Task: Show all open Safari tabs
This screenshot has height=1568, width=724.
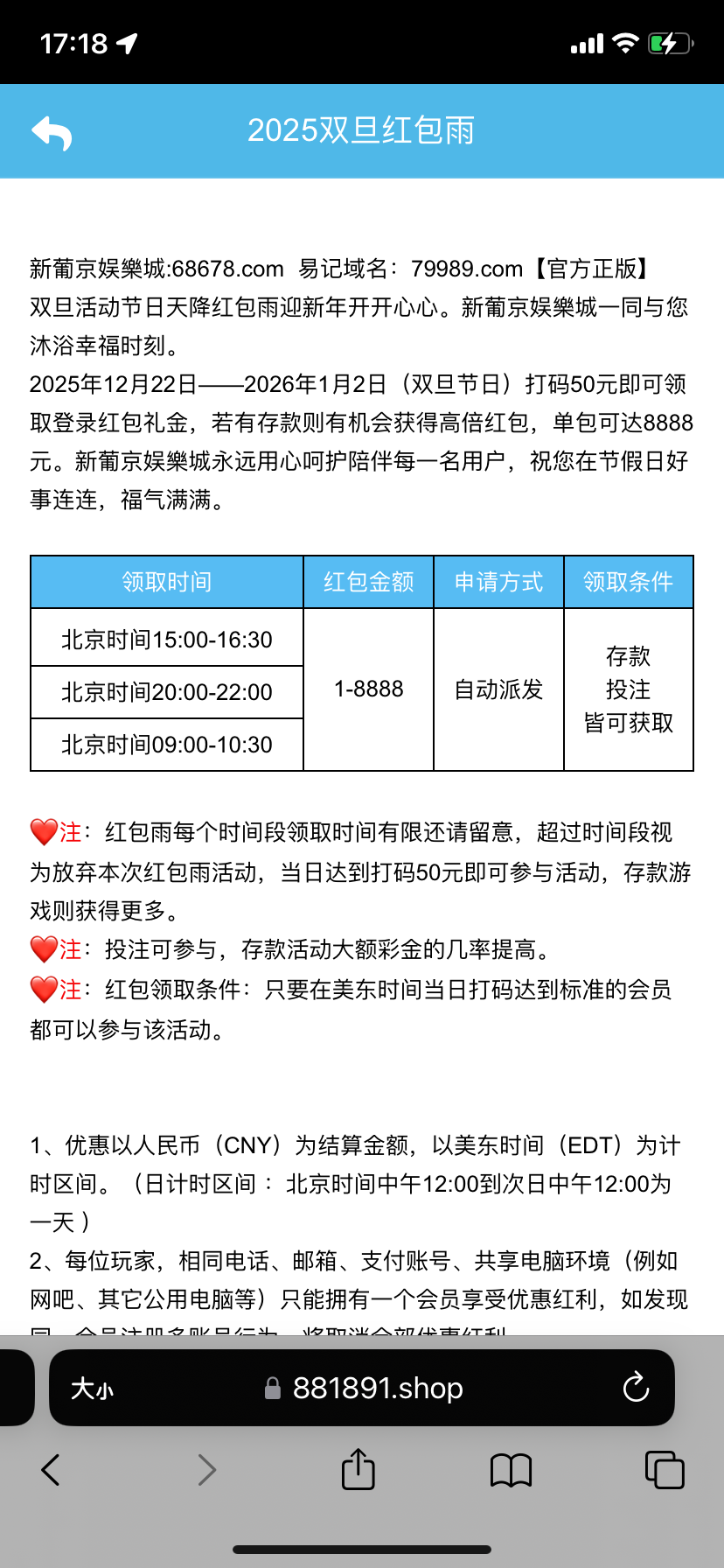Action: (x=664, y=1470)
